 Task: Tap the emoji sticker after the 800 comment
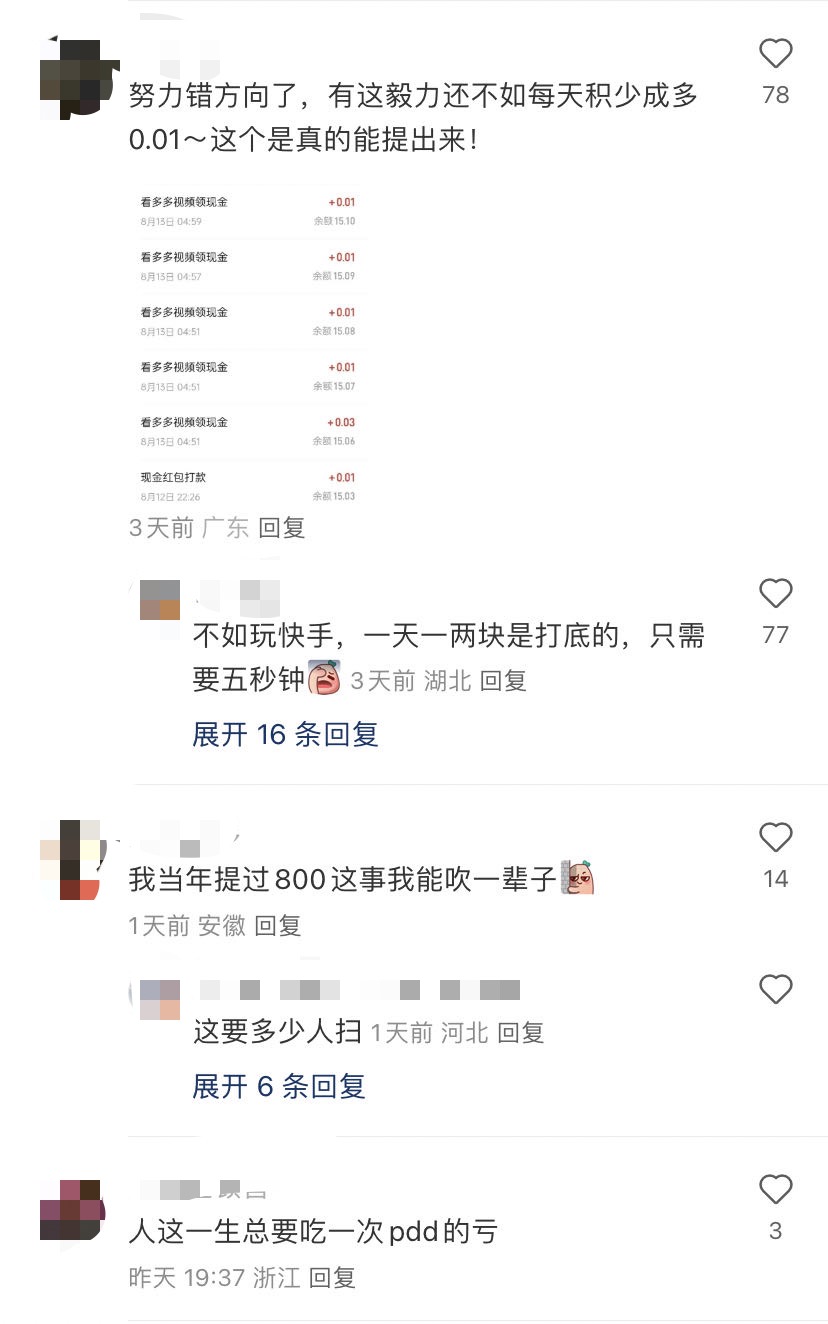click(x=580, y=875)
